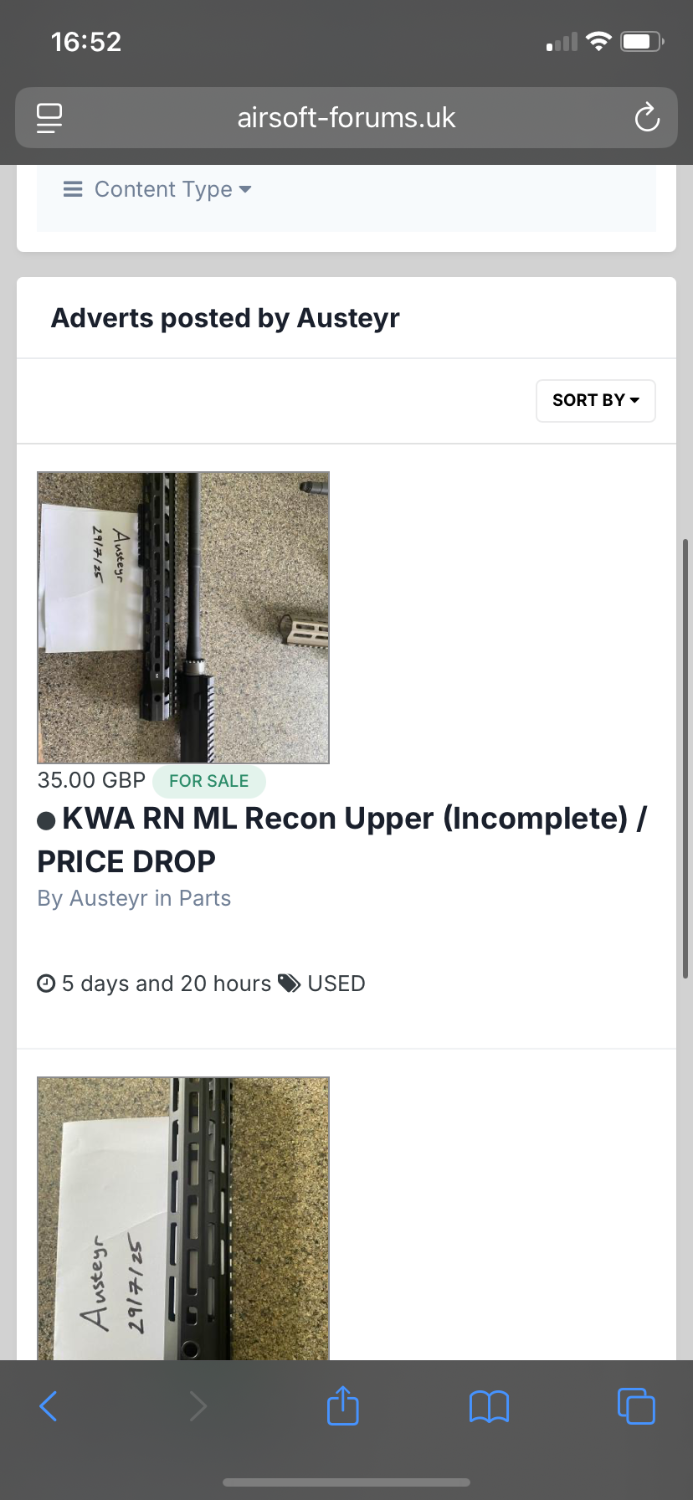
Task: Open the KWA RN ML Recon Upper advert title
Action: (x=341, y=839)
